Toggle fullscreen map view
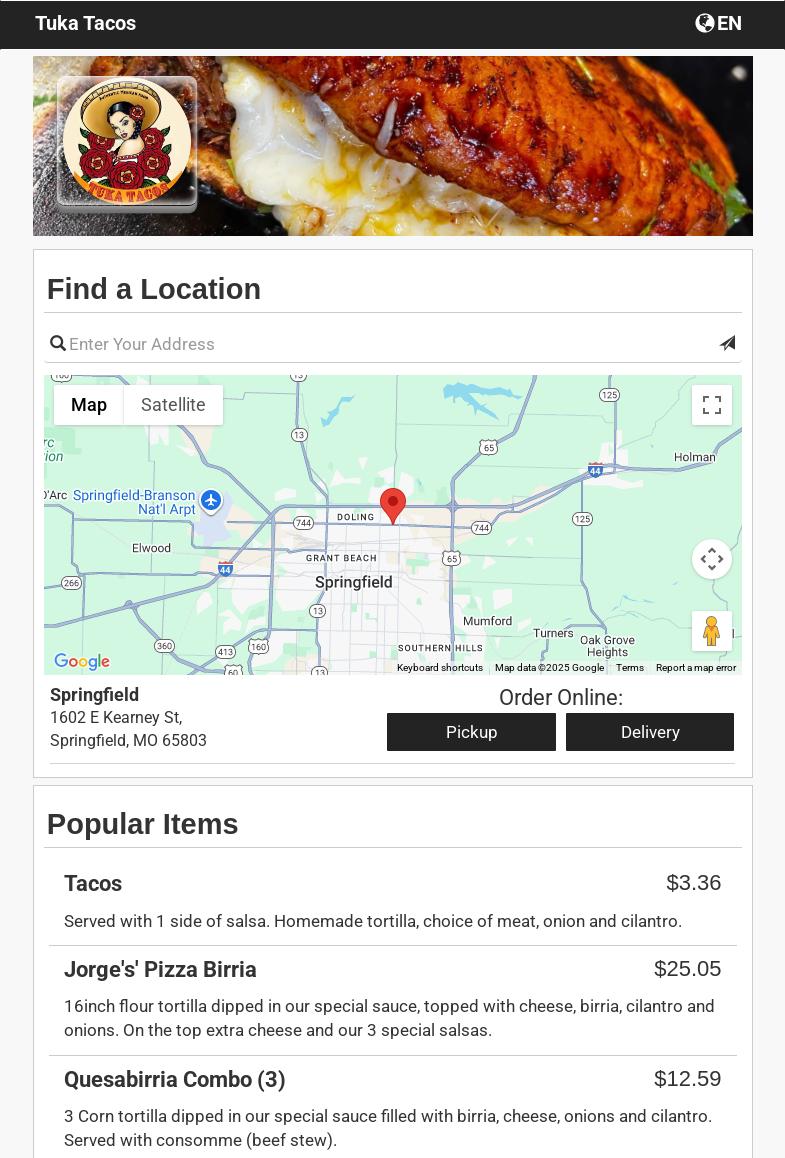 [x=712, y=405]
